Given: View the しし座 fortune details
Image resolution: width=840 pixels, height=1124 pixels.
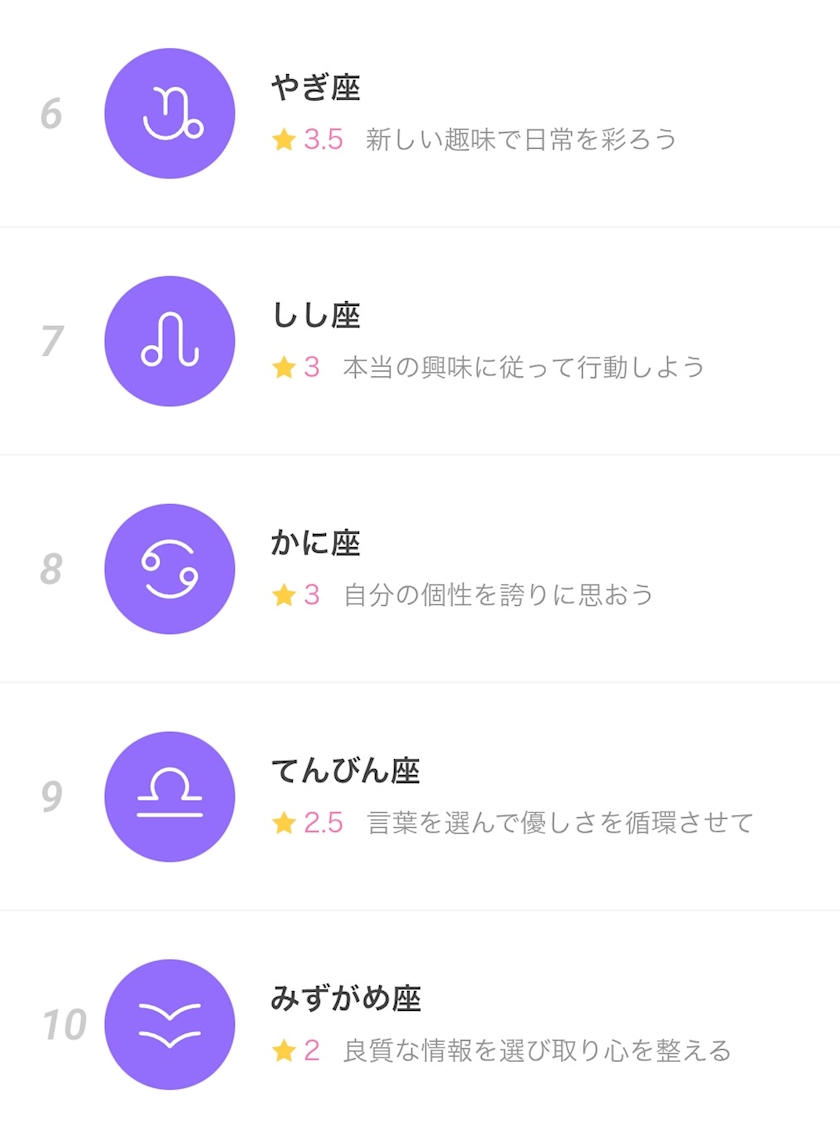Looking at the screenshot, I should click(x=420, y=342).
